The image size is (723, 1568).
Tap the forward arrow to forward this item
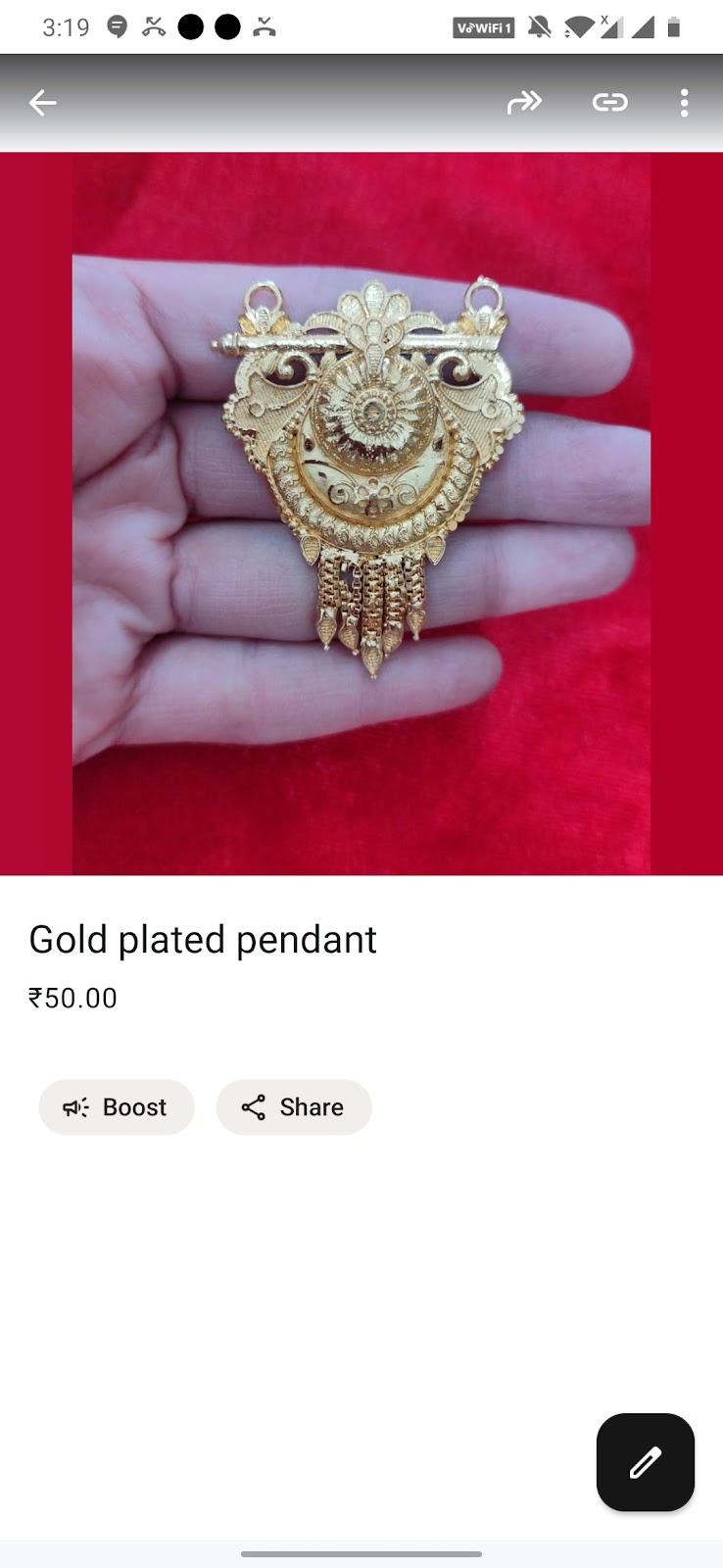525,102
